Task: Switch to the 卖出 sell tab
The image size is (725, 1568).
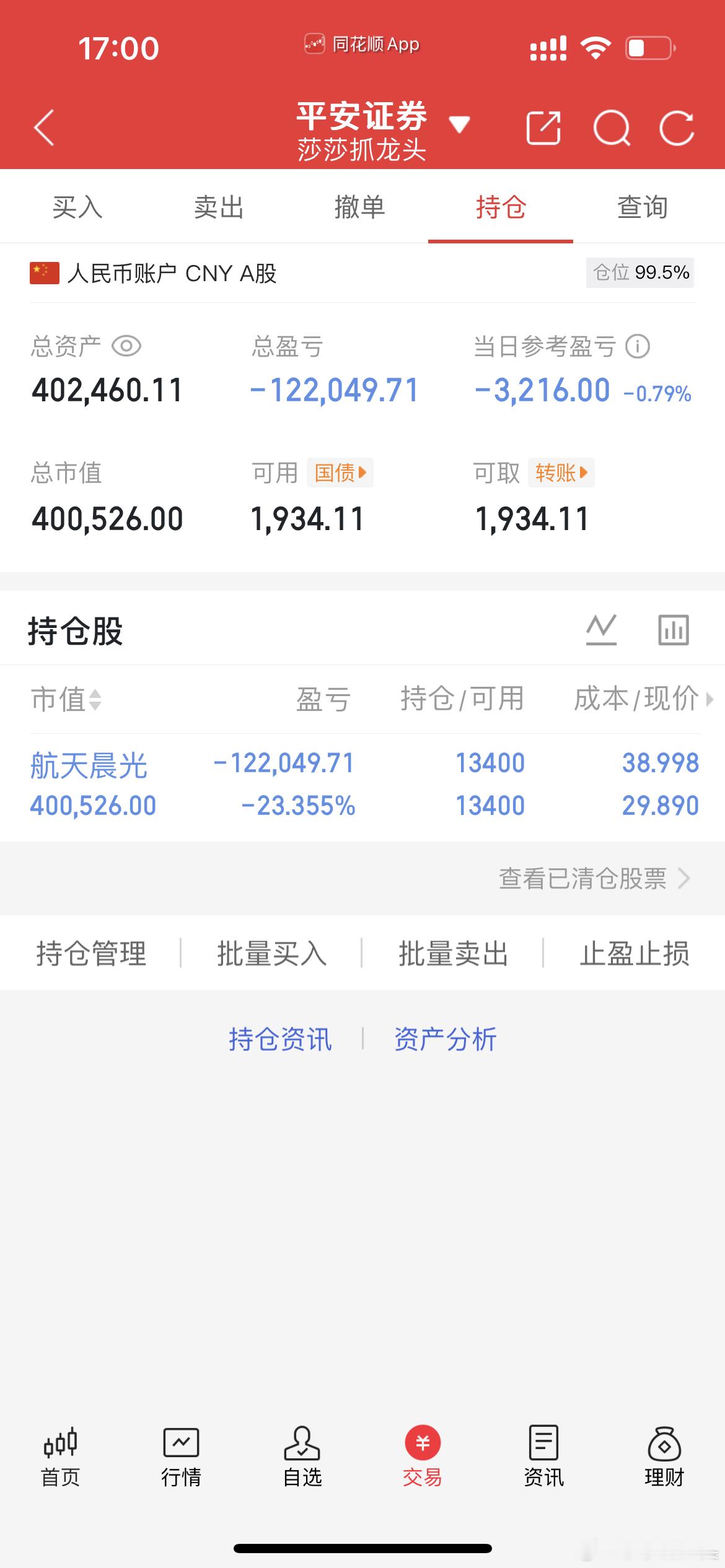Action: 218,208
